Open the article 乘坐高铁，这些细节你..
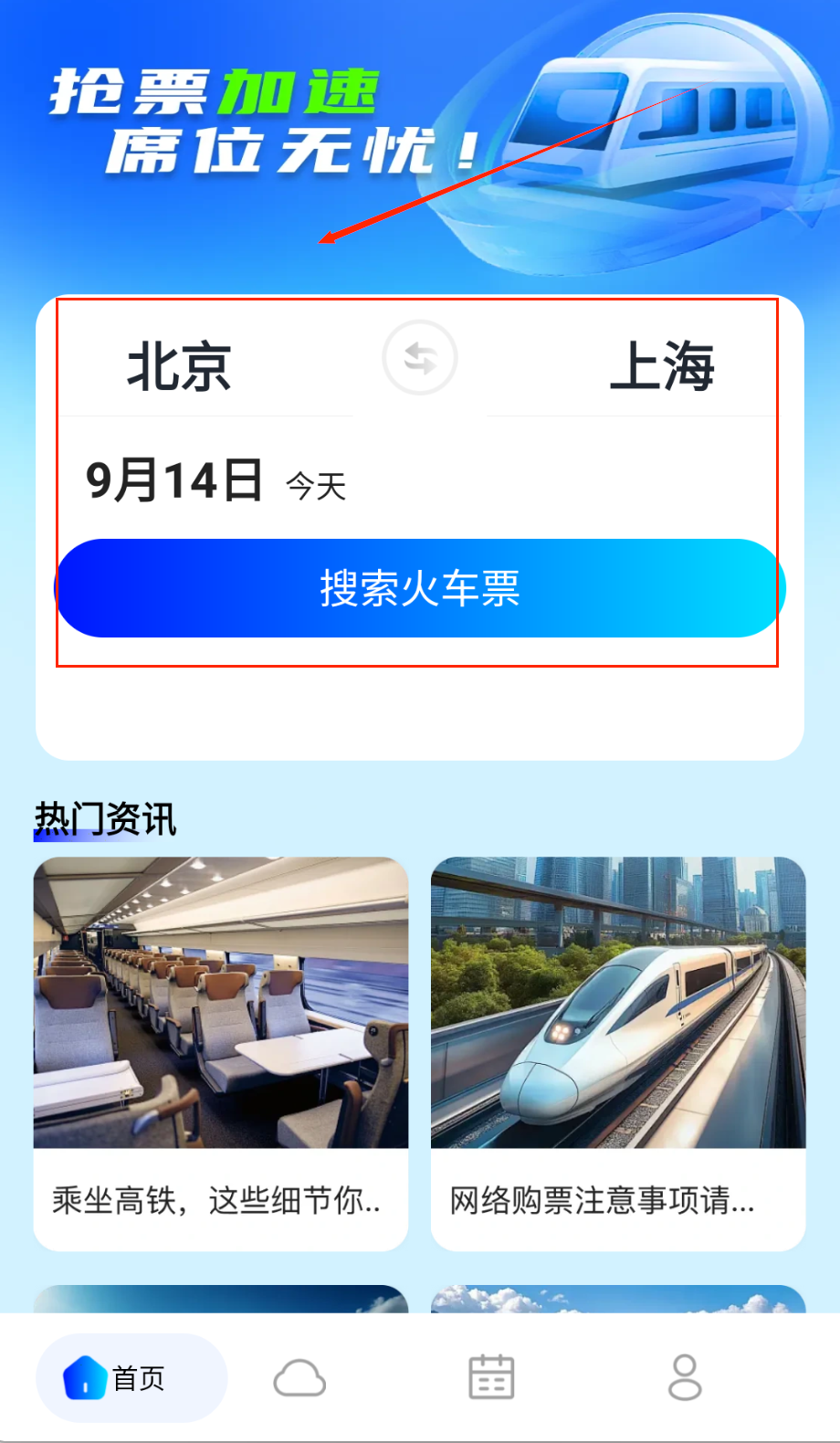Image resolution: width=840 pixels, height=1443 pixels. 220,1052
